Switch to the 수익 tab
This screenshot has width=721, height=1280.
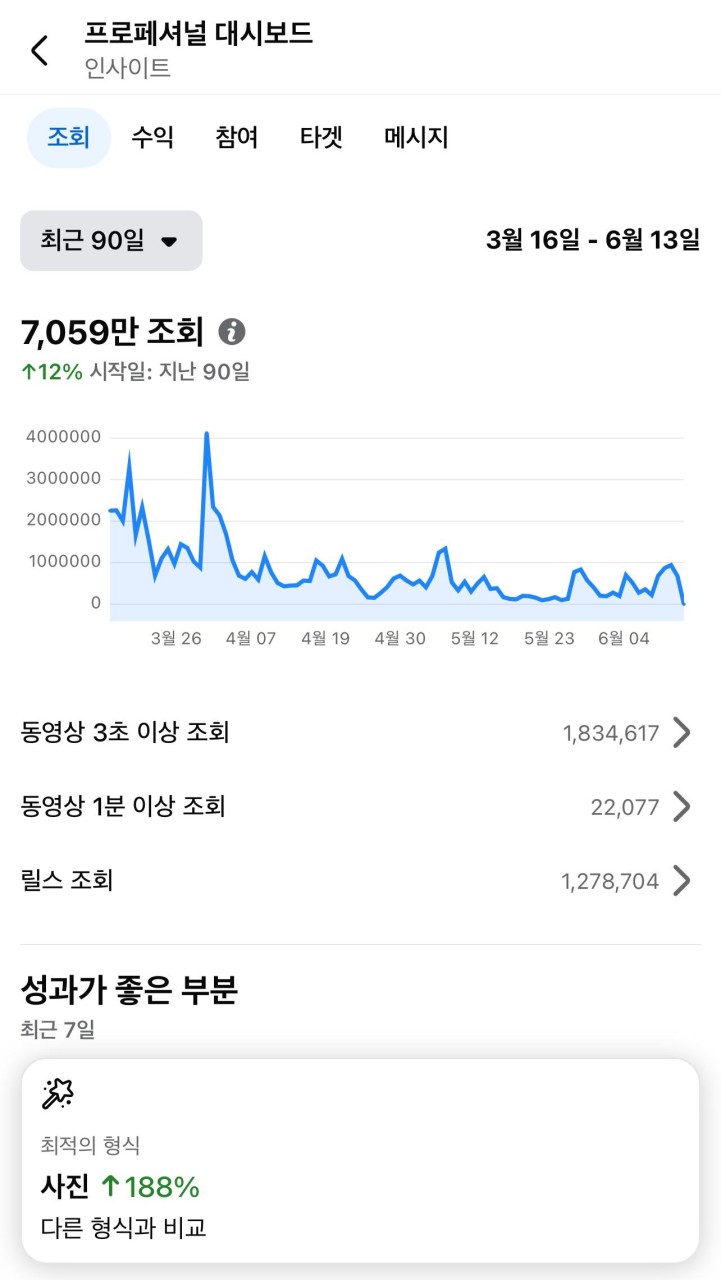(152, 138)
